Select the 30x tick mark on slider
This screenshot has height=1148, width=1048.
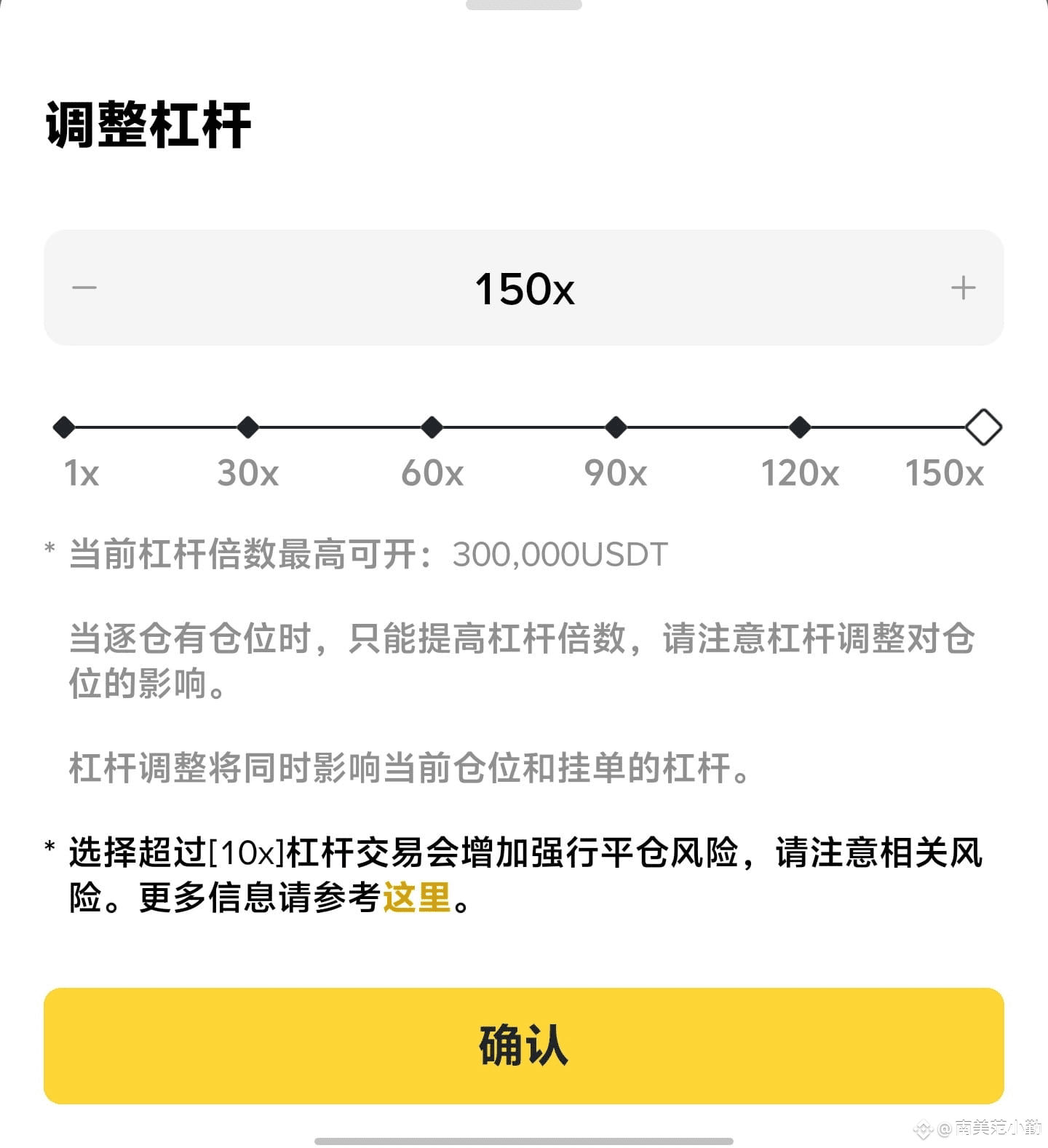[247, 427]
